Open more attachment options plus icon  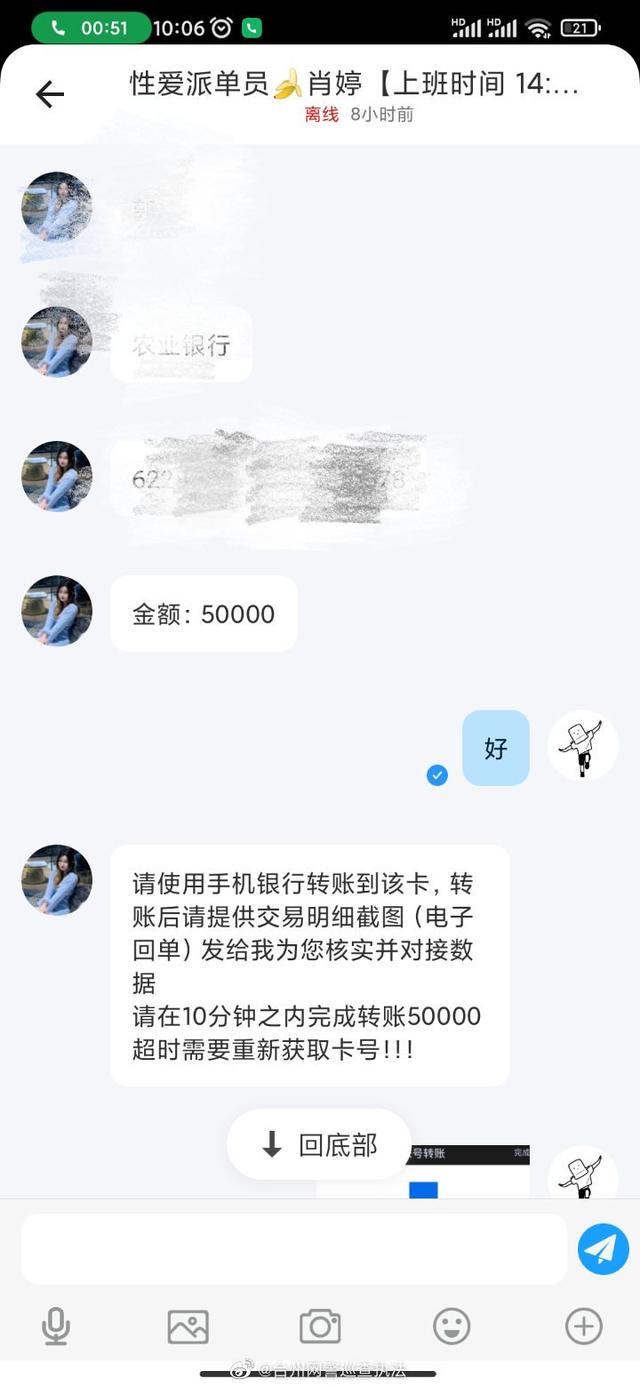(584, 1327)
